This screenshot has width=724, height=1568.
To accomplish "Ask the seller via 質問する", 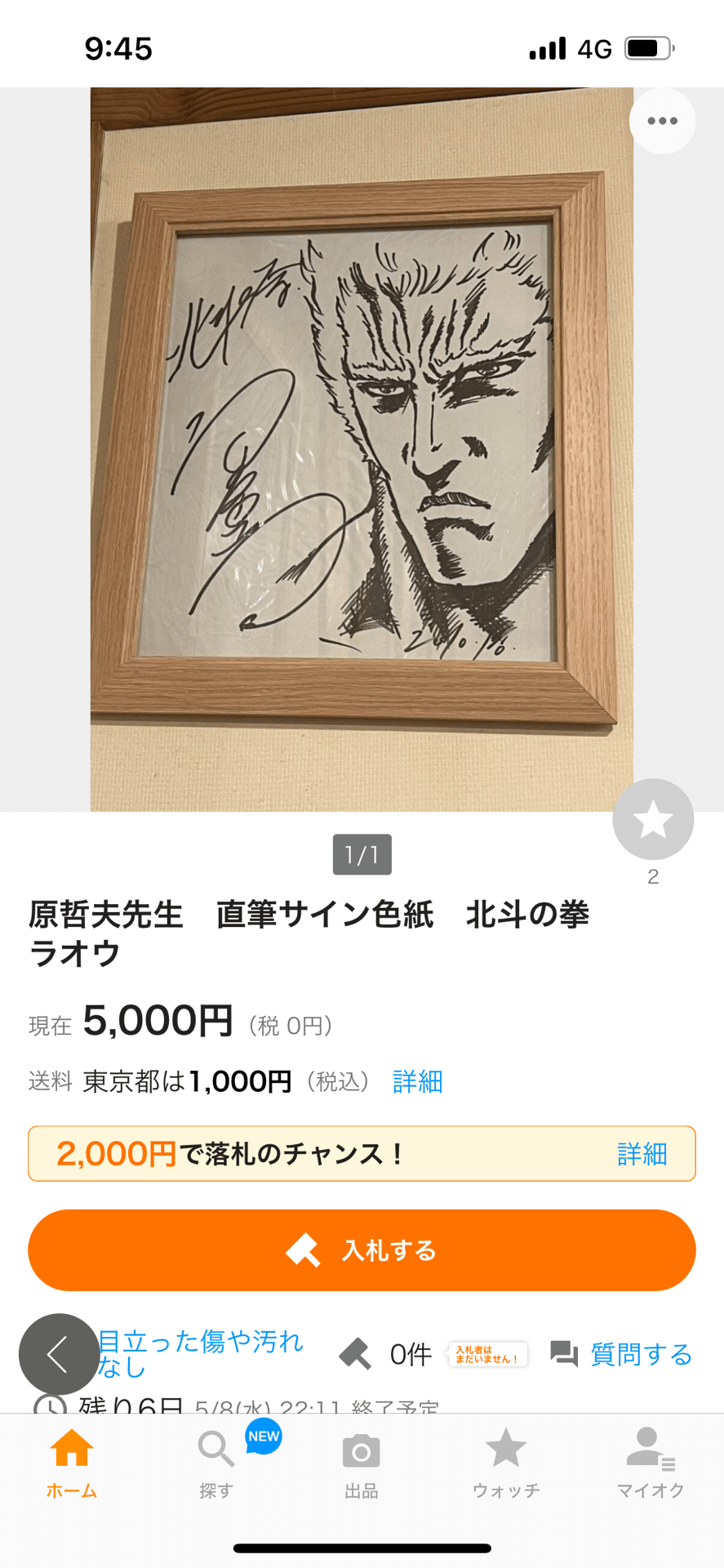I will coord(622,1354).
